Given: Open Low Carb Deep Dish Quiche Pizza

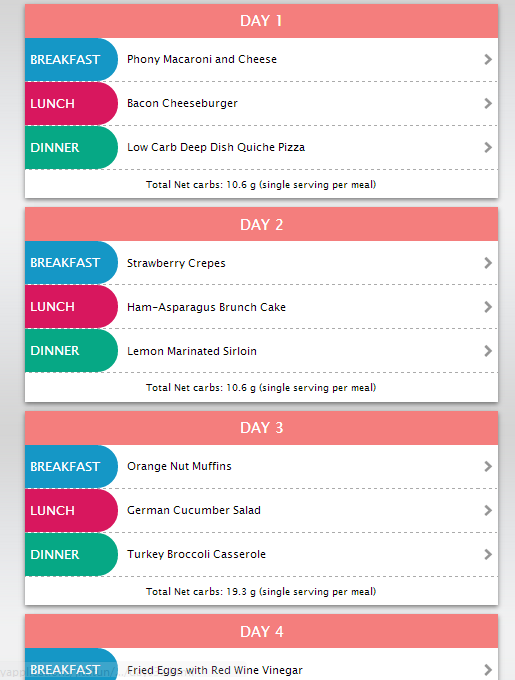Looking at the screenshot, I should (x=261, y=147).
